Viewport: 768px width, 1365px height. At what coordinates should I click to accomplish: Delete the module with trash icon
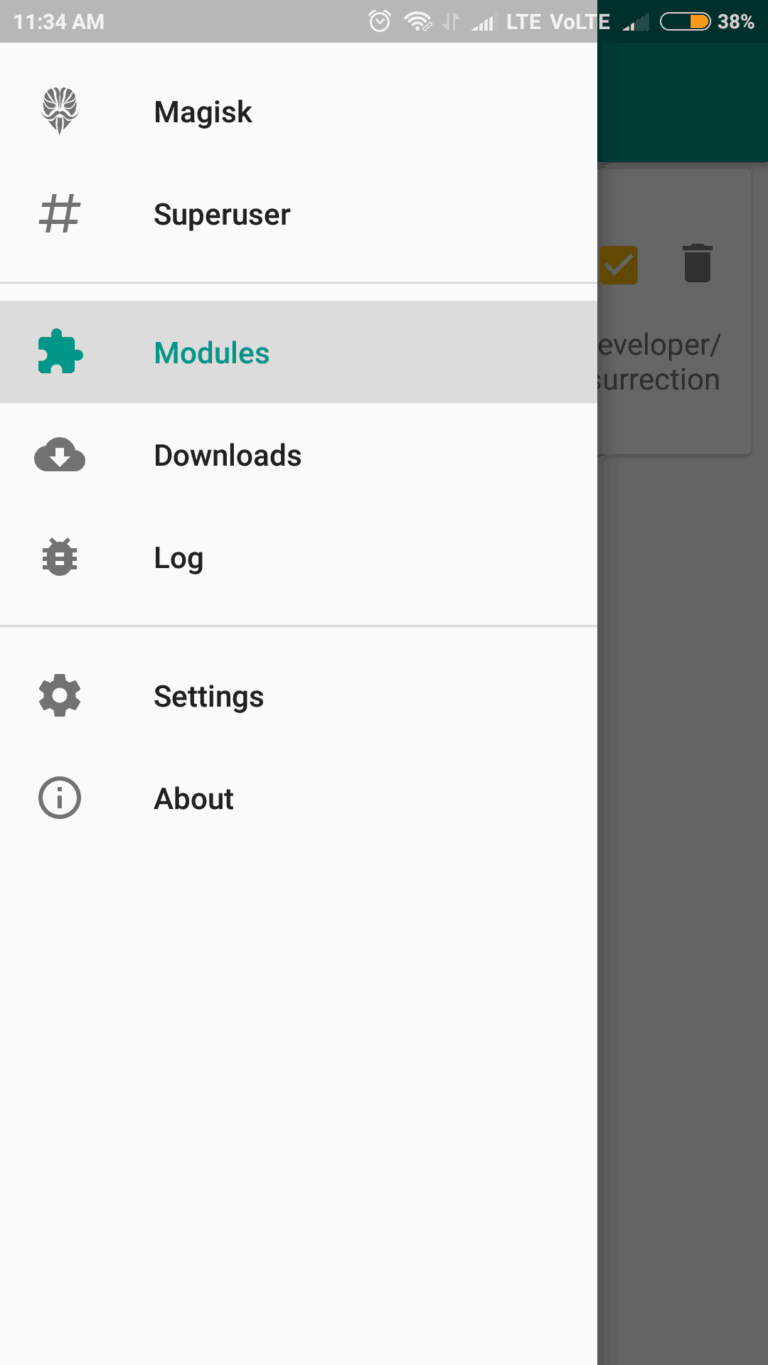[x=697, y=263]
